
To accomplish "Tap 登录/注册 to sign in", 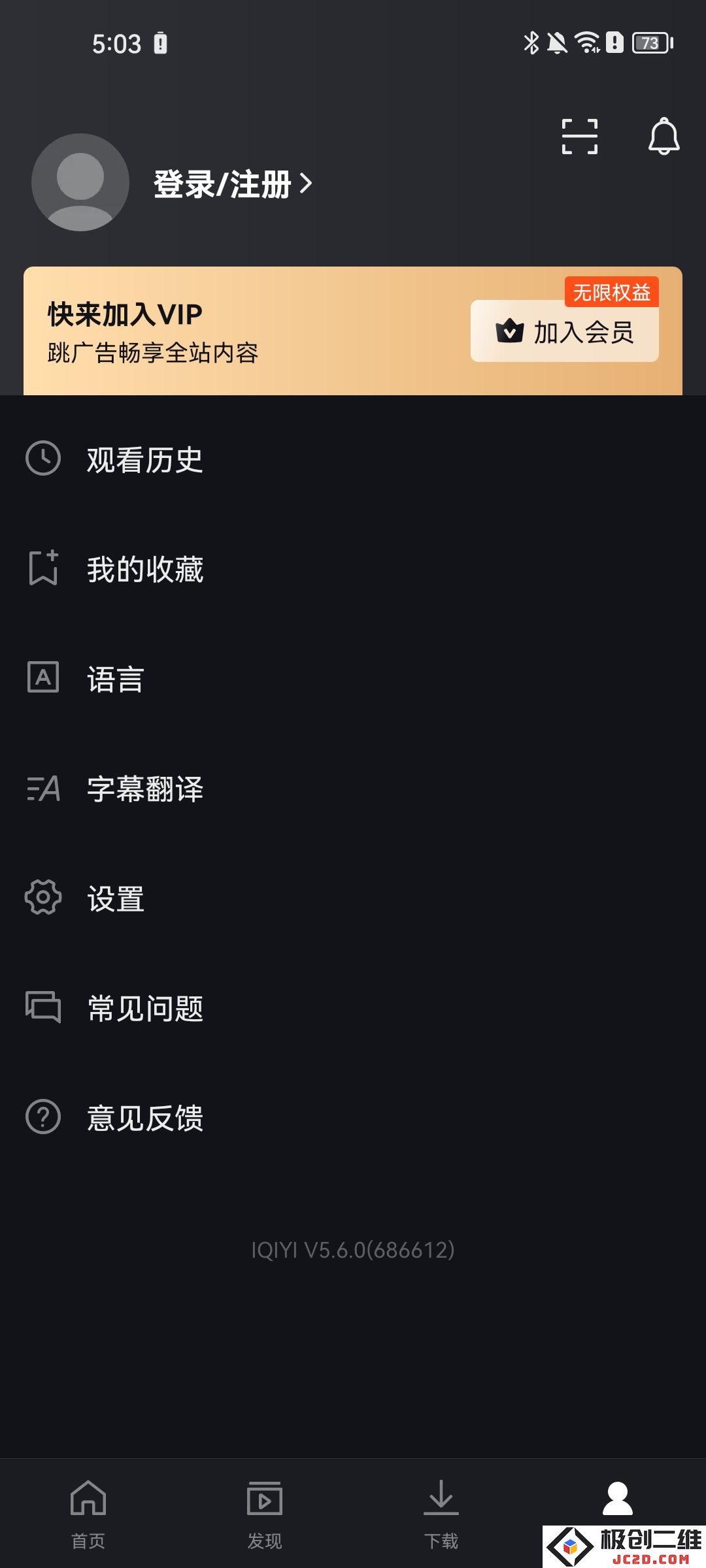I will click(x=233, y=184).
